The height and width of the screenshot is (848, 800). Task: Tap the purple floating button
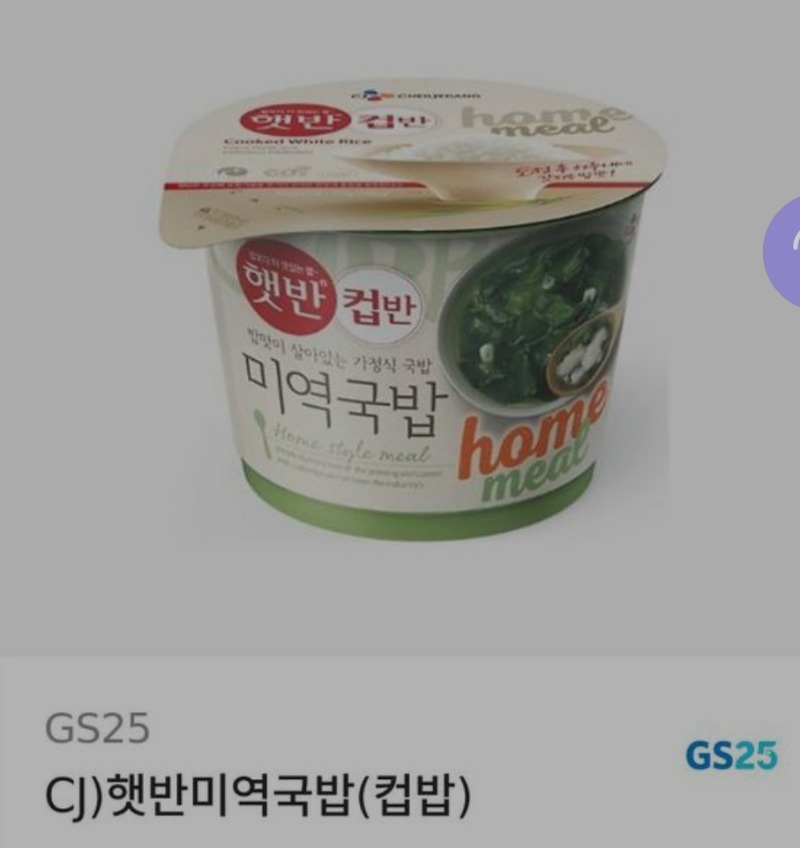784,252
